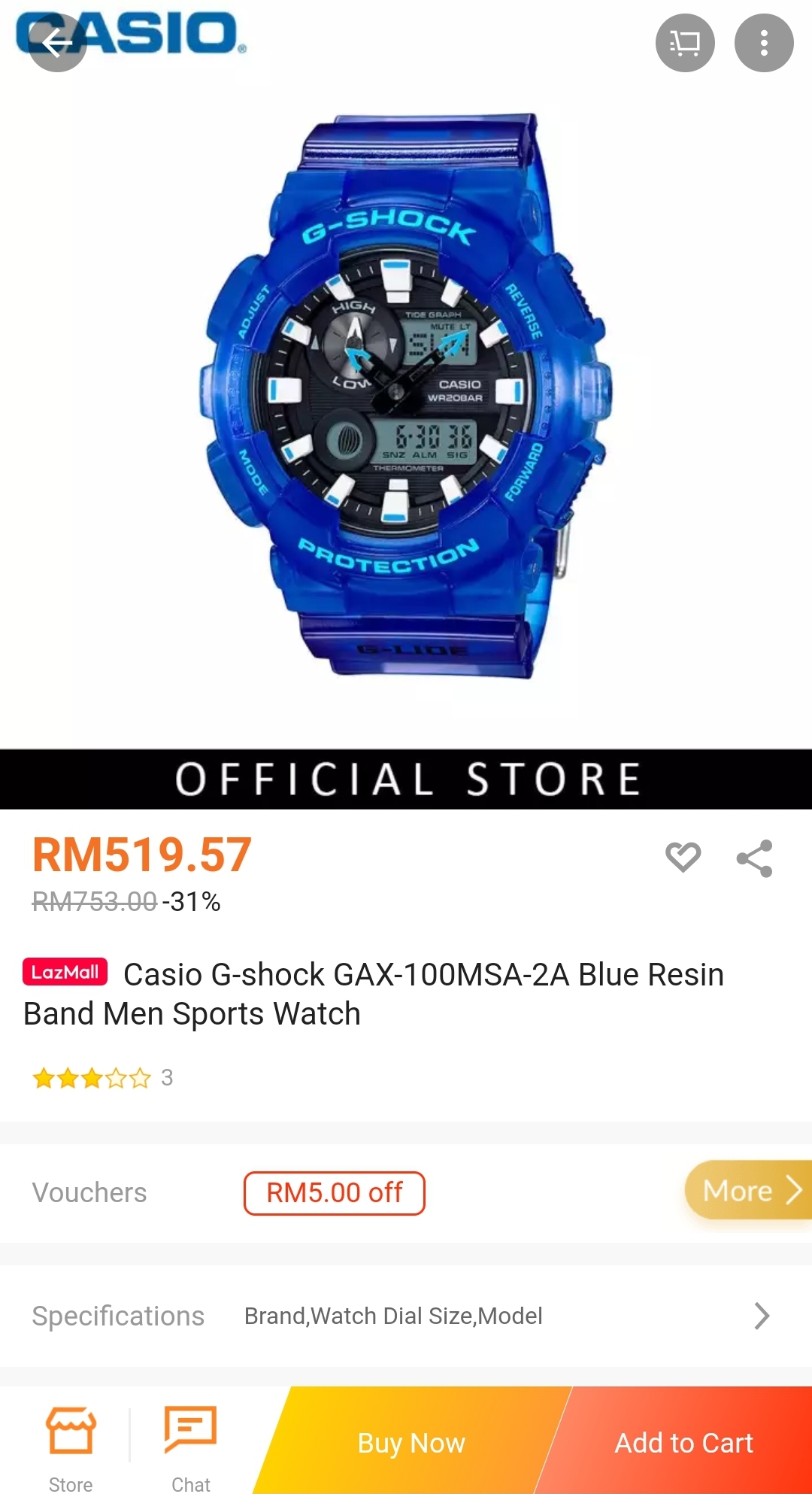Tap Buy Now
The image size is (812, 1494).
pos(411,1443)
